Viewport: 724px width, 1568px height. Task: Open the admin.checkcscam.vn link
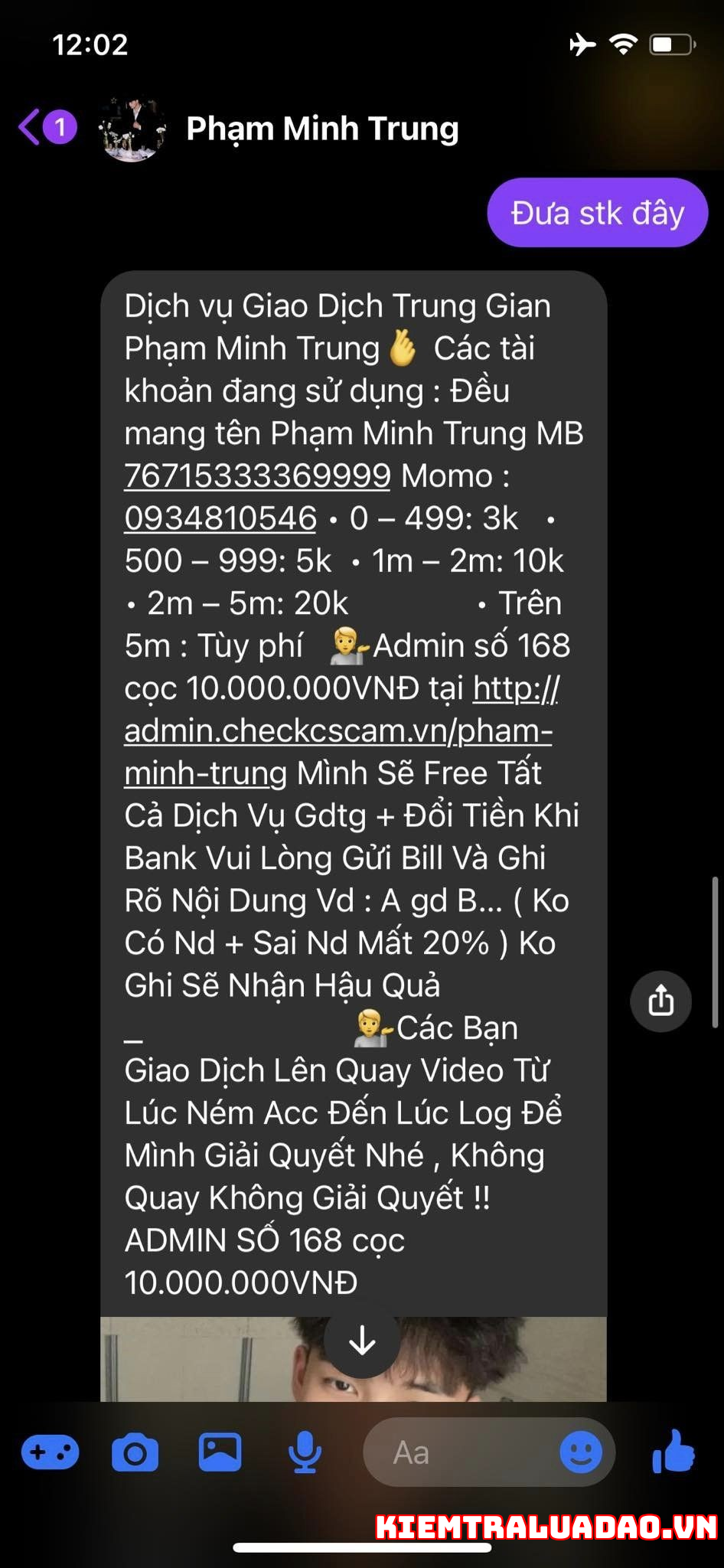(x=341, y=730)
